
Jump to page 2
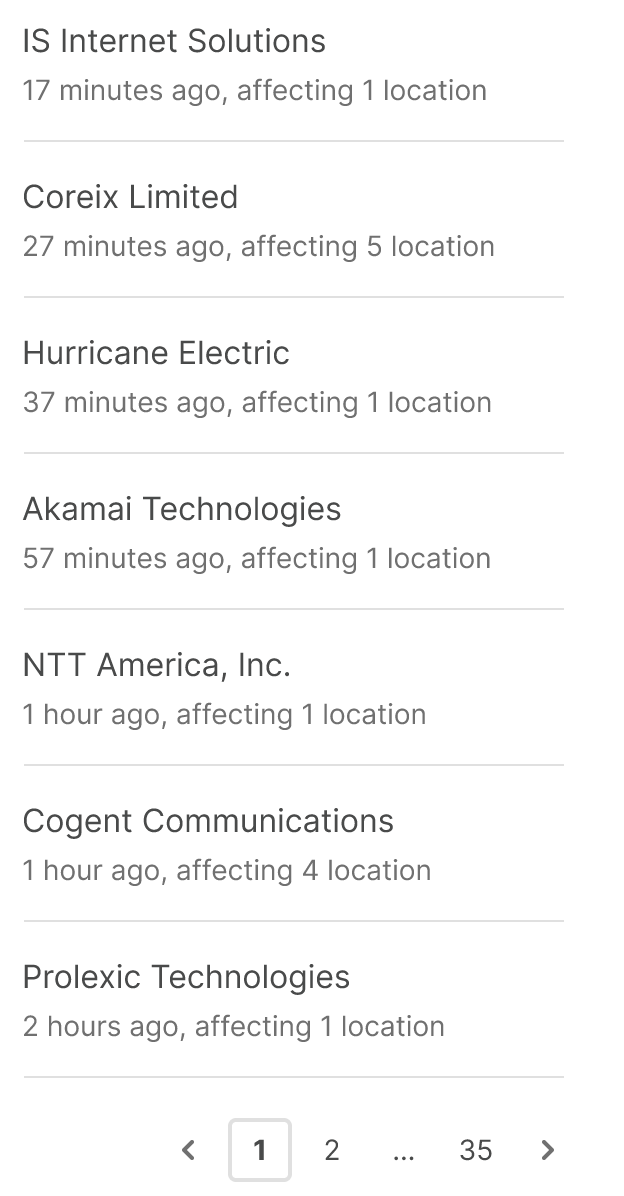[332, 1151]
